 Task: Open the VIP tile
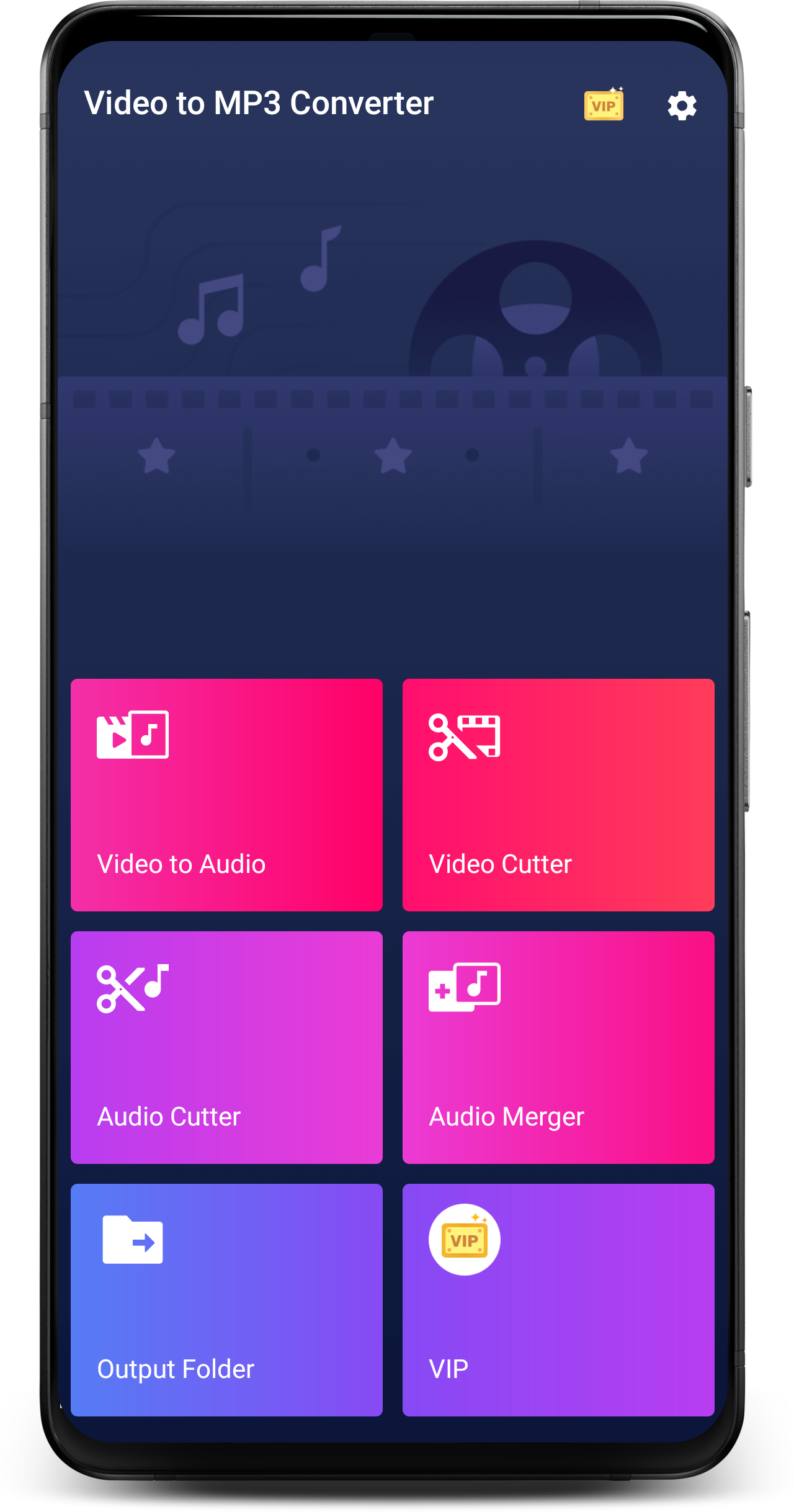tap(558, 1300)
